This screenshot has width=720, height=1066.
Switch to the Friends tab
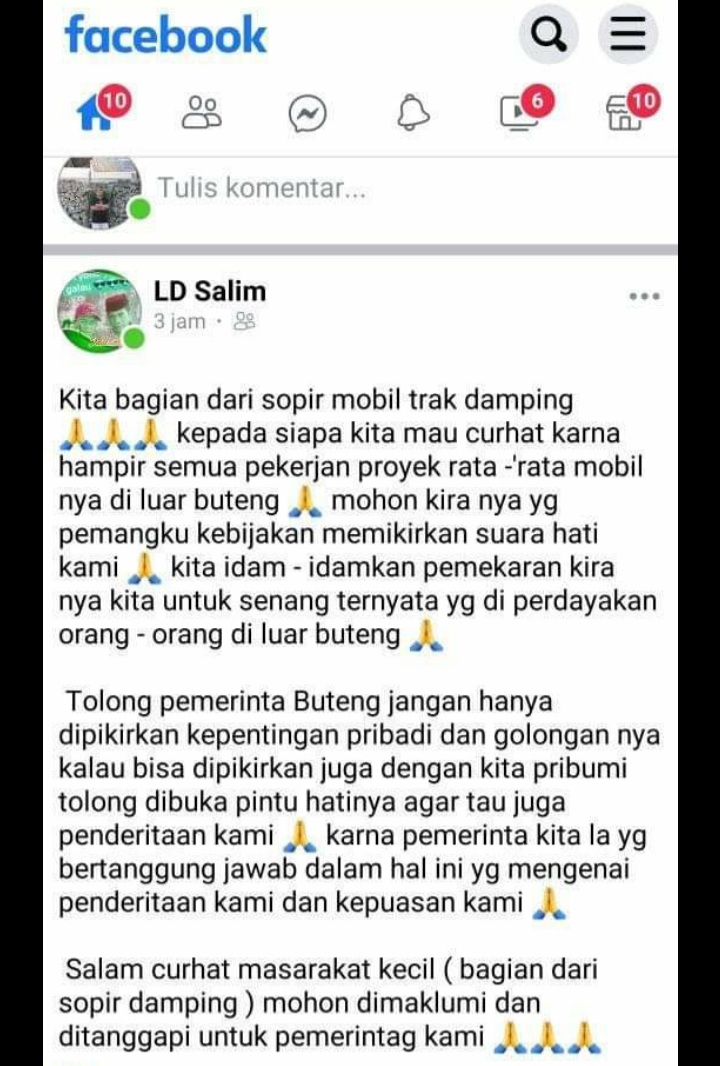[x=203, y=113]
